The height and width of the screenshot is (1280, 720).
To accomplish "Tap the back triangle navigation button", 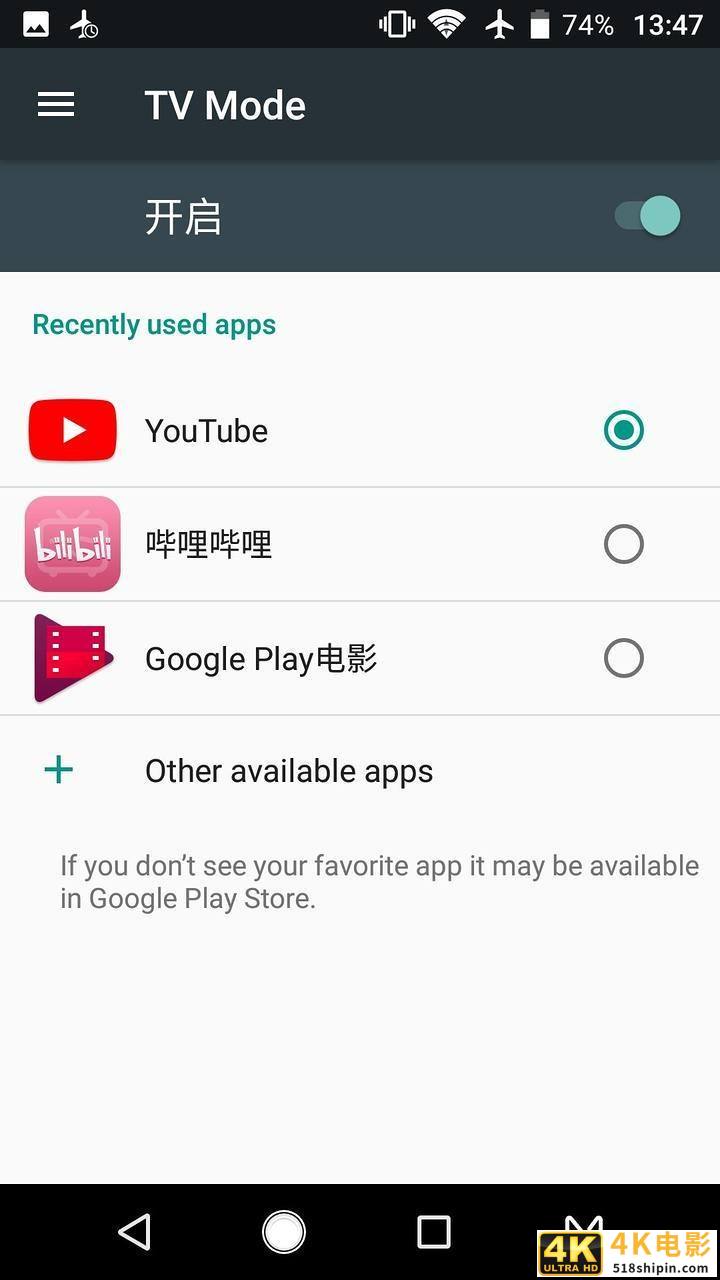I will [135, 1233].
